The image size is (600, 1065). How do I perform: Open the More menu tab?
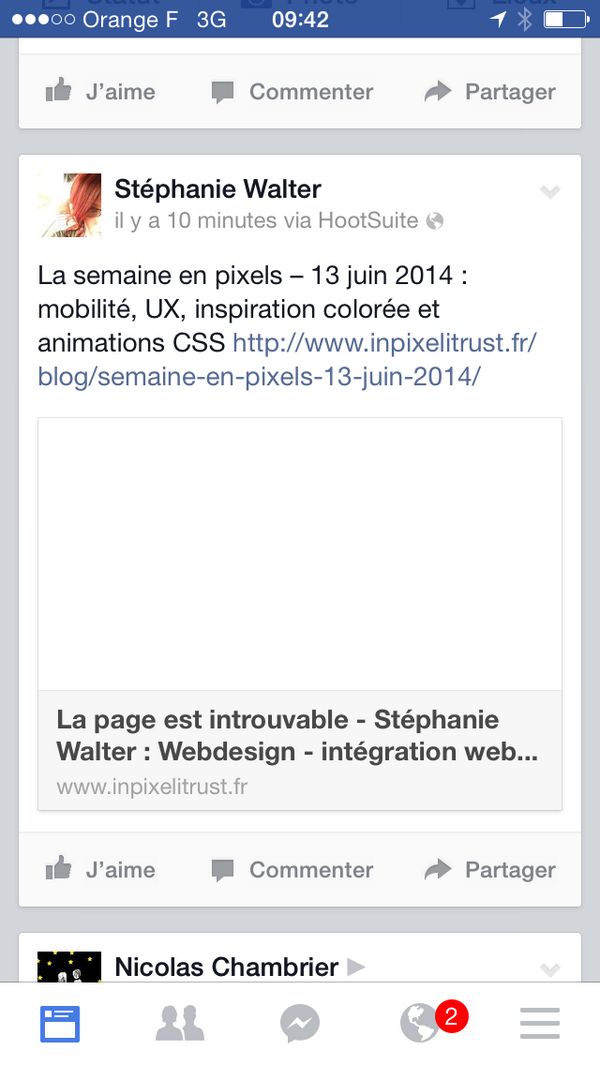[540, 1023]
